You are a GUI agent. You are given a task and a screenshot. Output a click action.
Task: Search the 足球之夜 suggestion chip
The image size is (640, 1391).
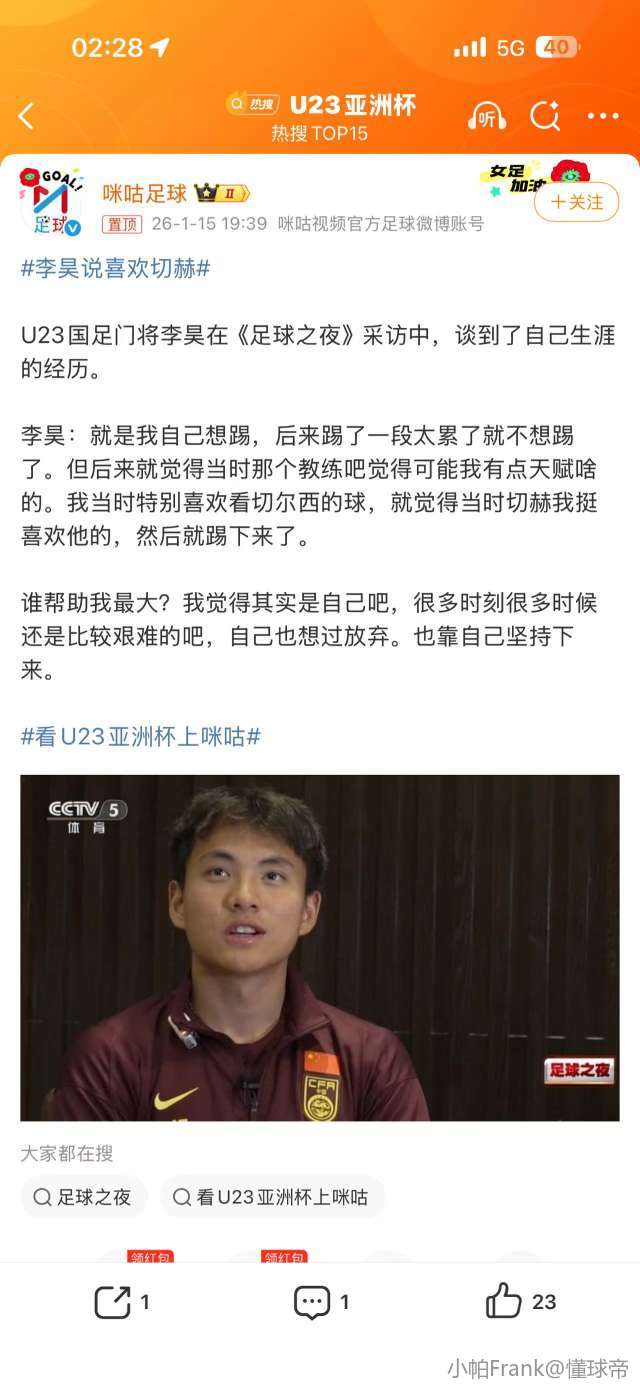point(84,1197)
